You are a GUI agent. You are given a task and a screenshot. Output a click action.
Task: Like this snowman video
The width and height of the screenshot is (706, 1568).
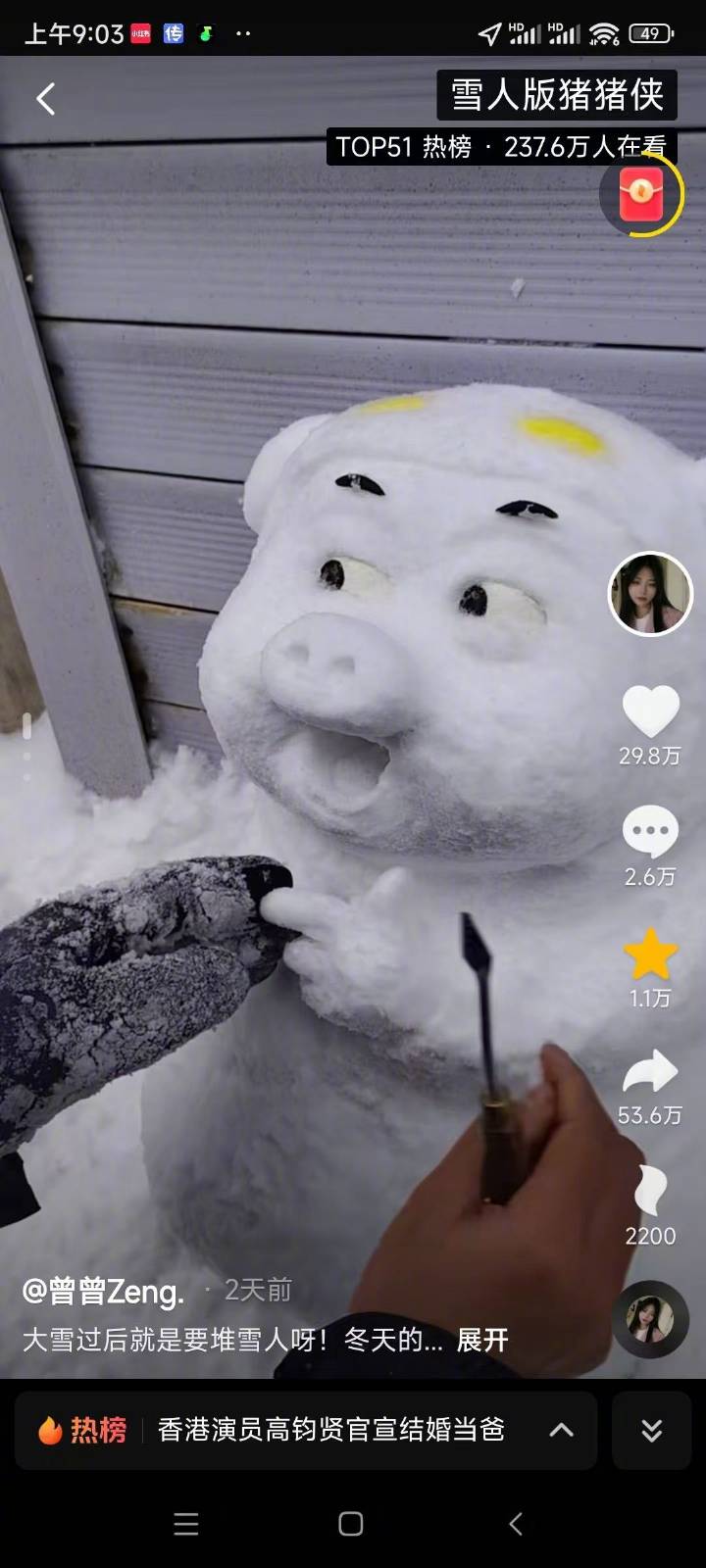[x=650, y=712]
